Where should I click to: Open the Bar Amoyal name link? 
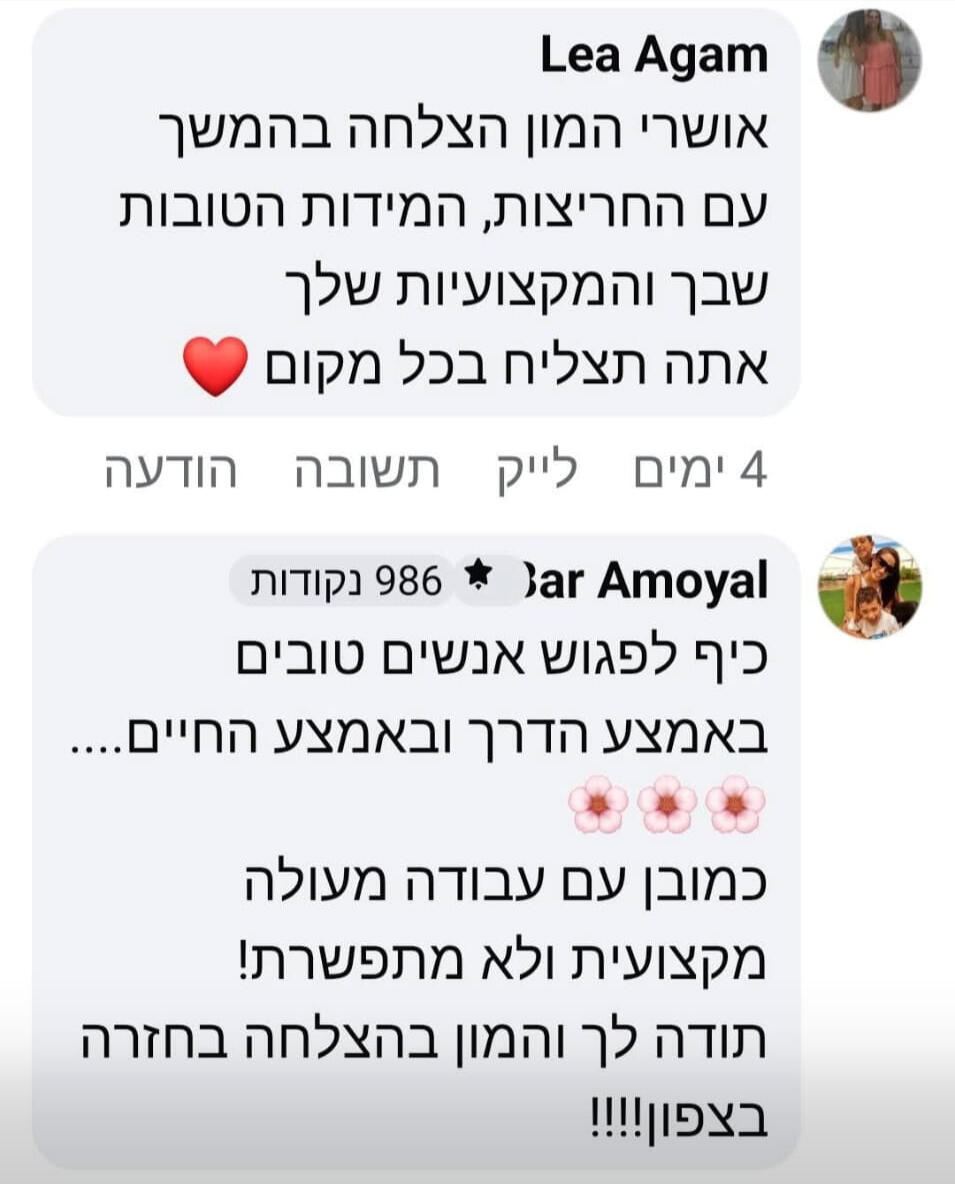pyautogui.click(x=650, y=581)
